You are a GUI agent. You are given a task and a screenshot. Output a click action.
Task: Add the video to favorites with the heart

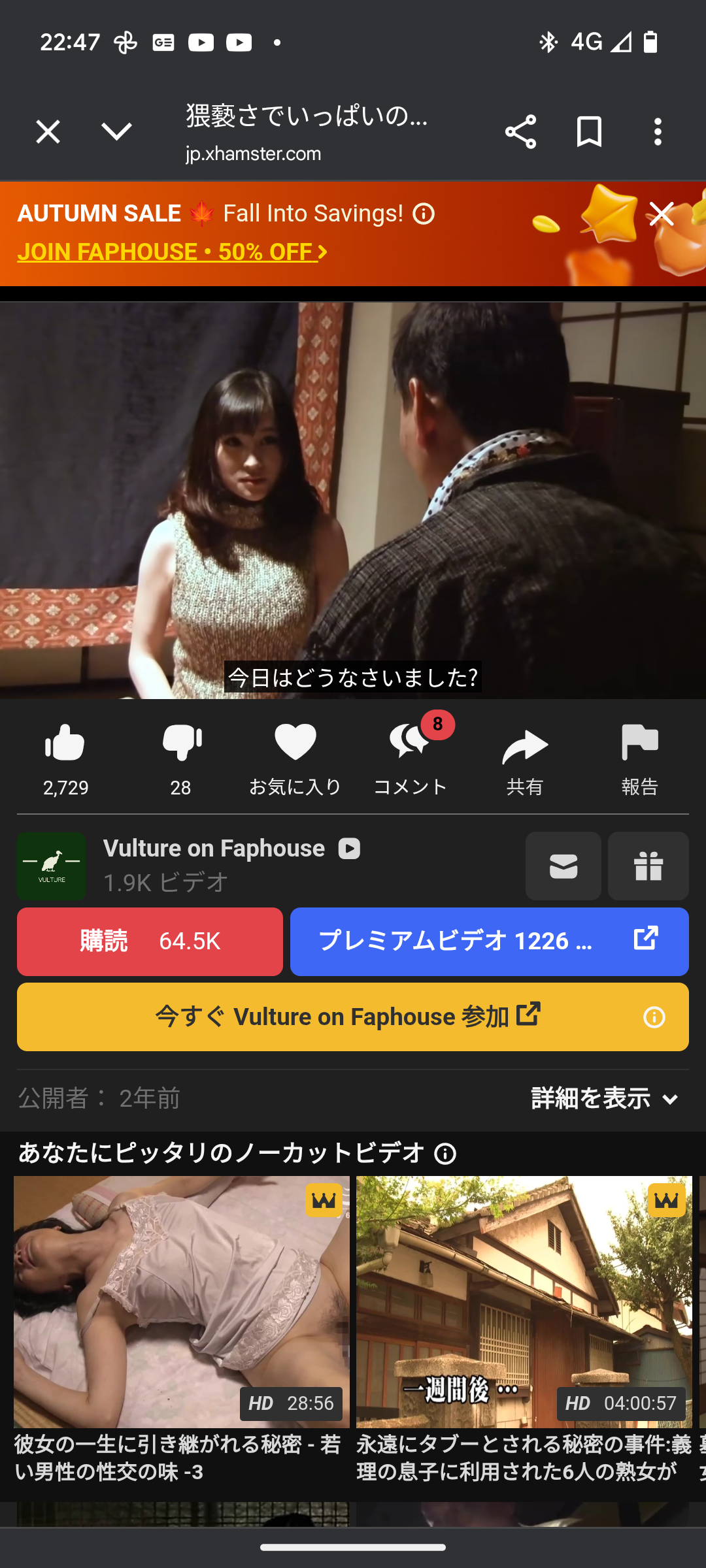pyautogui.click(x=295, y=743)
